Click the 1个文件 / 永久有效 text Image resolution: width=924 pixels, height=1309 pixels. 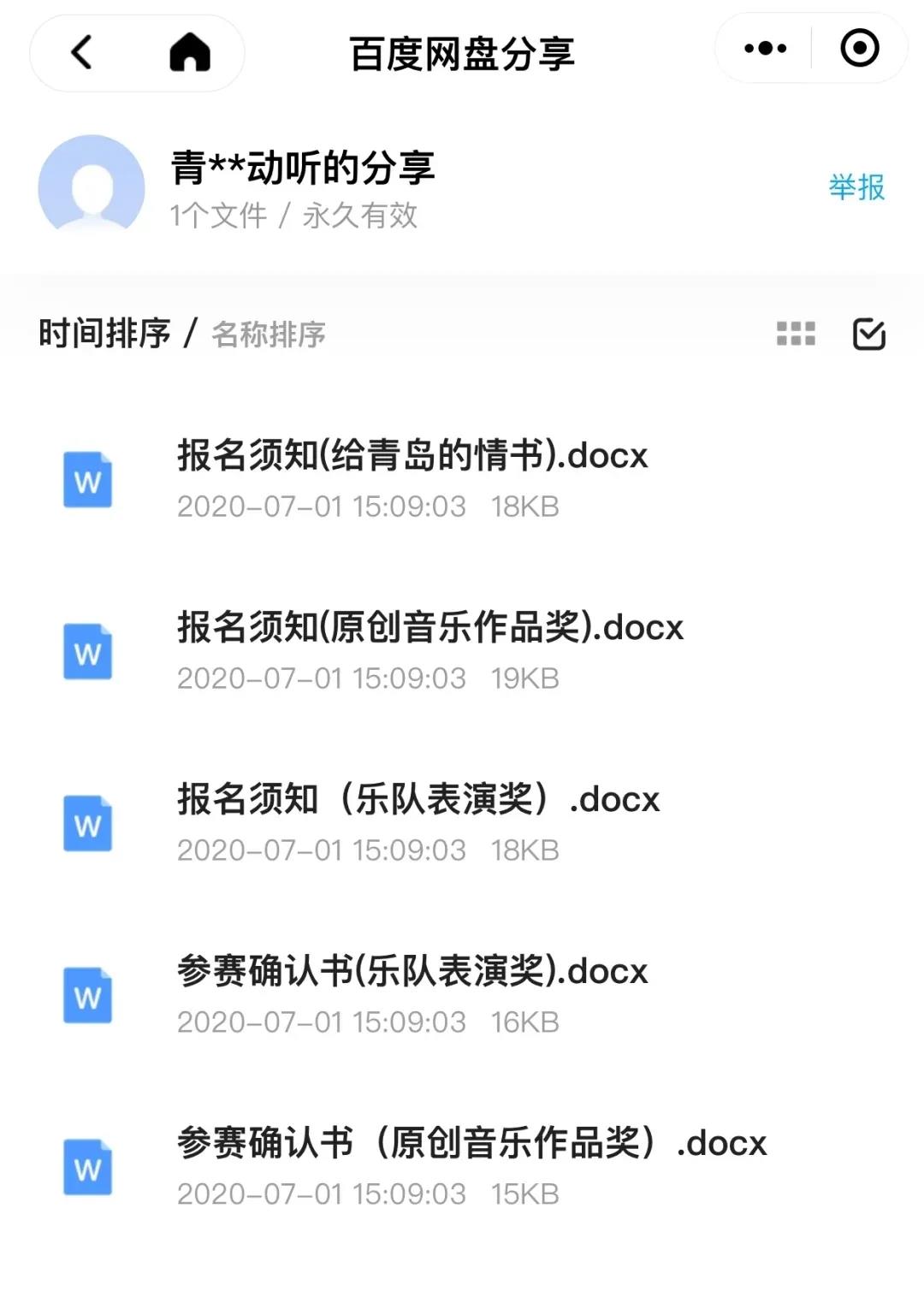tap(295, 216)
